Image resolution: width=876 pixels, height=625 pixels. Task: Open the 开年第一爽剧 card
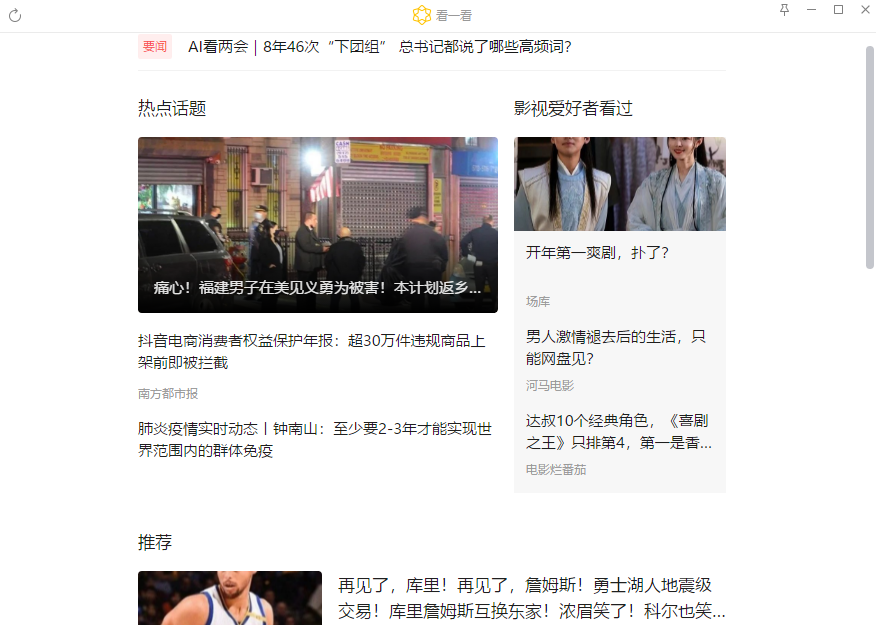pyautogui.click(x=597, y=253)
